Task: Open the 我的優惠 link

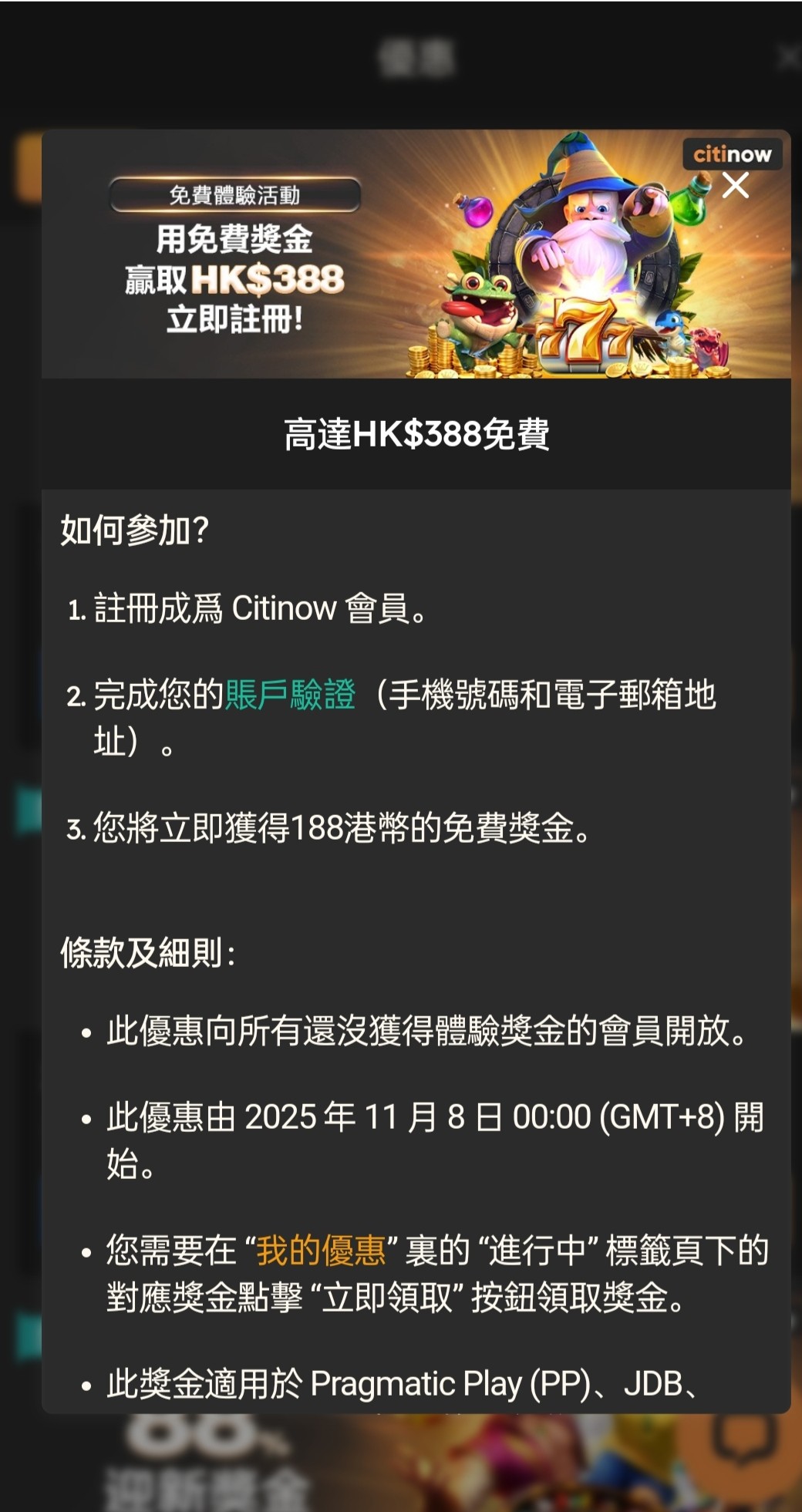Action: tap(321, 1250)
